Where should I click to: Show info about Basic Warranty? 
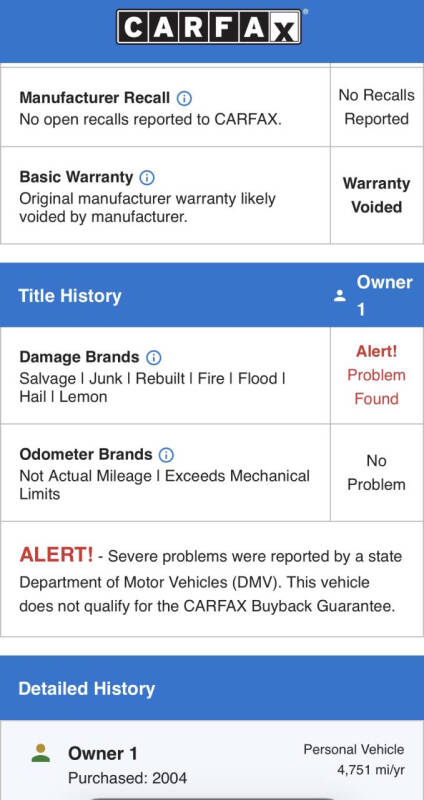[147, 178]
